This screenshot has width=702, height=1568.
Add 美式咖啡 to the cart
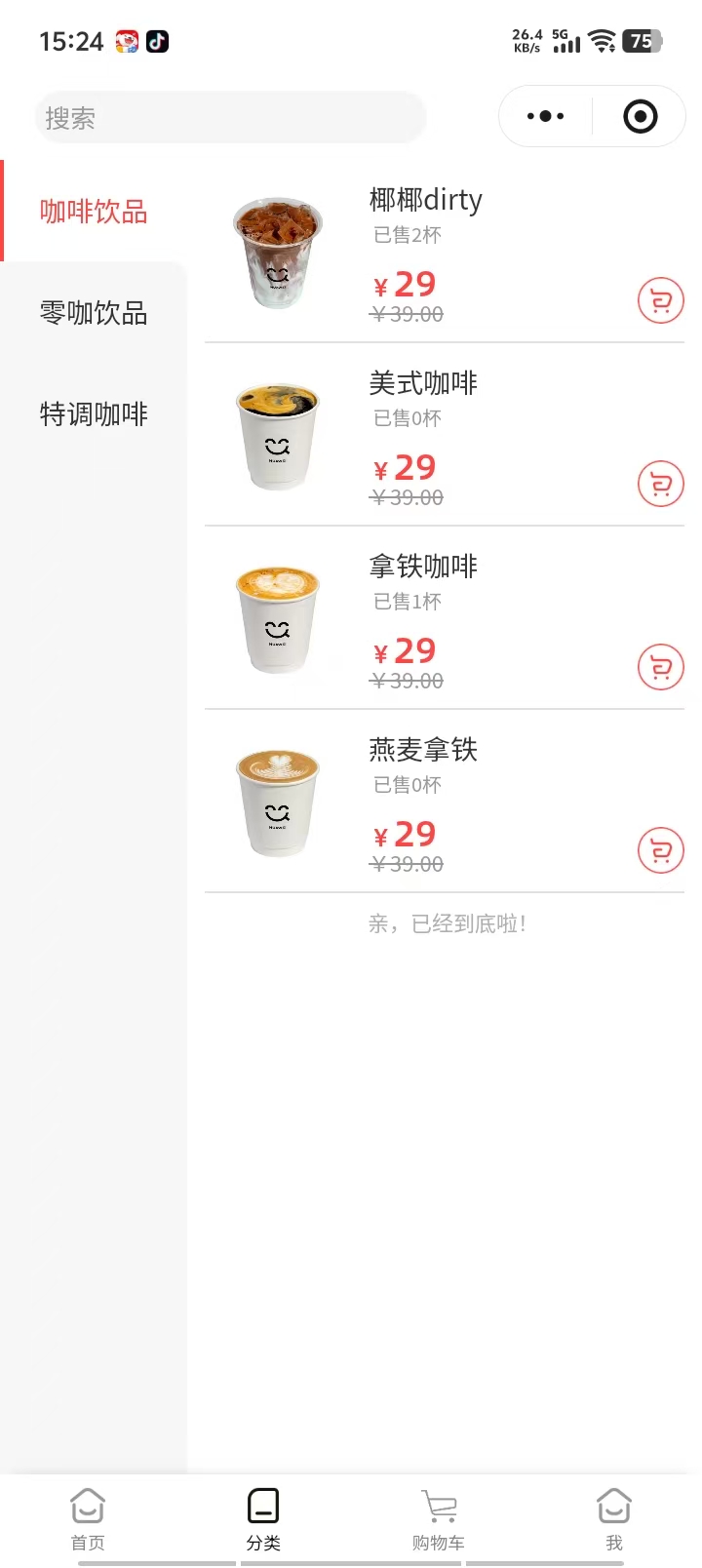(x=660, y=484)
